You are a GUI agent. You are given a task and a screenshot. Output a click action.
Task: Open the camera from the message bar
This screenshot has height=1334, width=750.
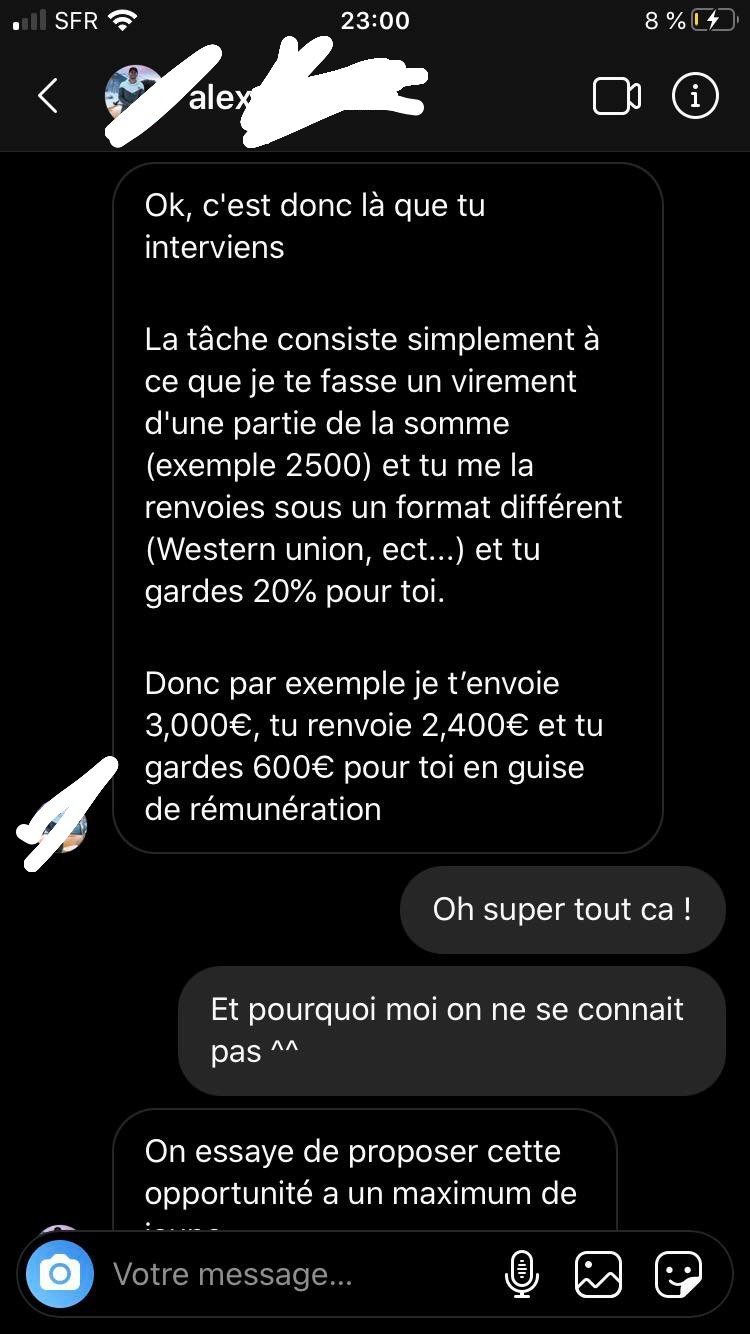tap(60, 1274)
